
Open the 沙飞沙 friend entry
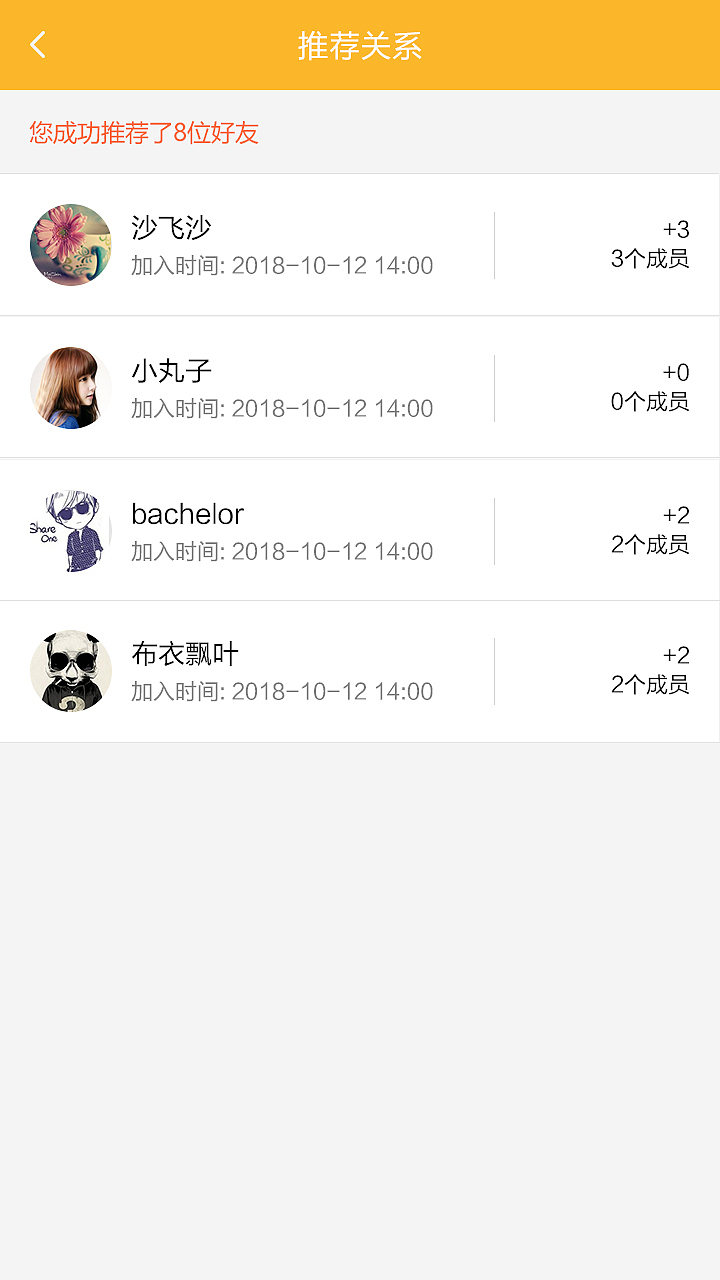coord(300,244)
